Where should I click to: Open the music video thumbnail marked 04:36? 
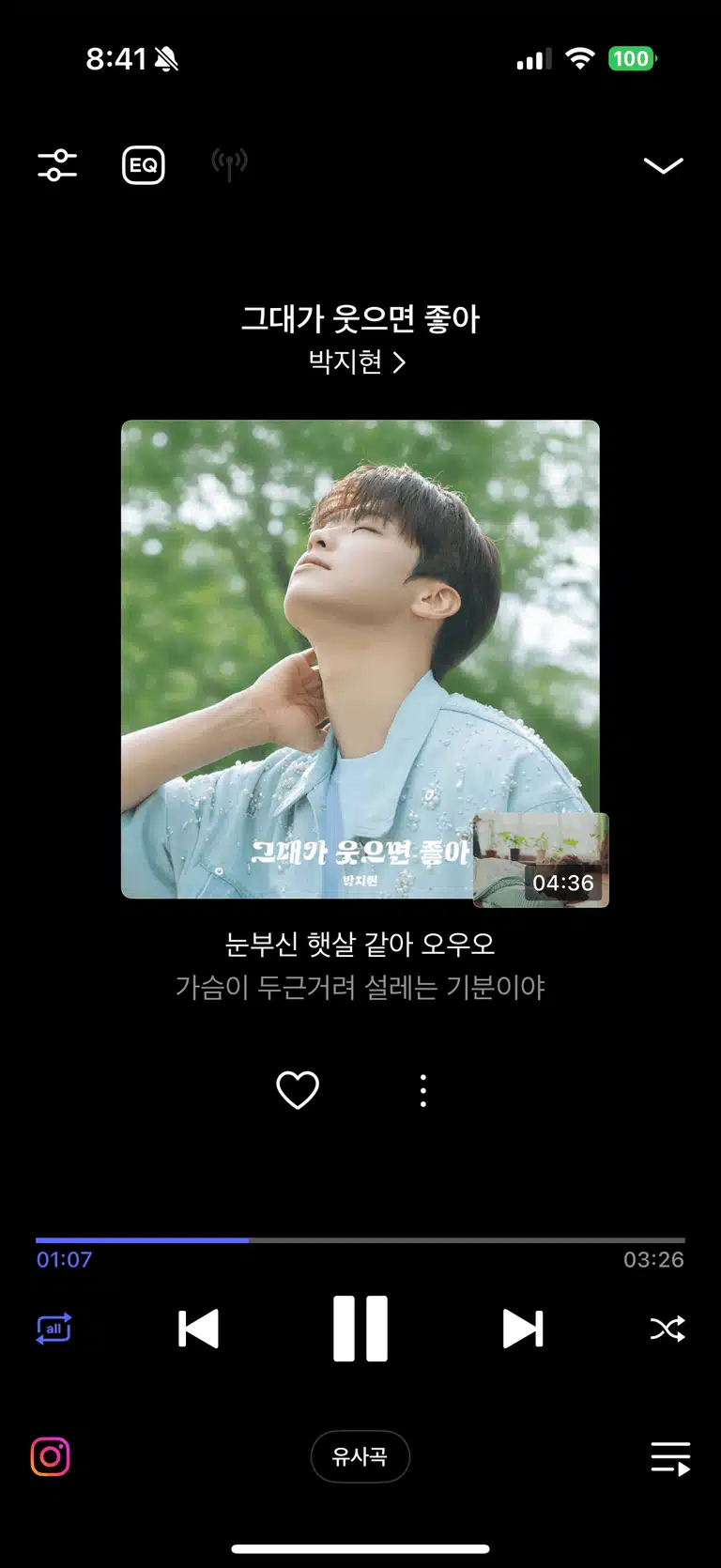pyautogui.click(x=541, y=860)
